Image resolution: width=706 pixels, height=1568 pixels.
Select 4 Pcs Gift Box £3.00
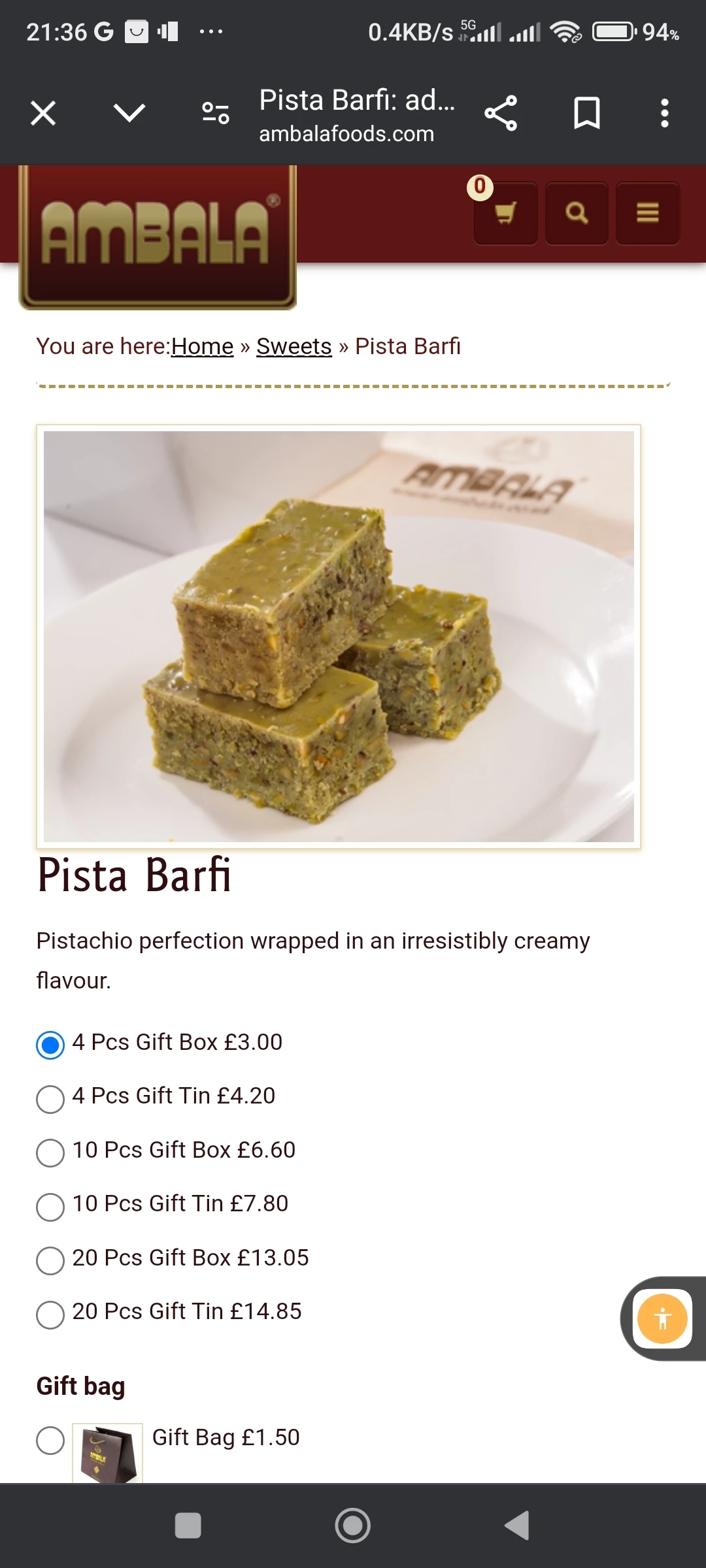50,1045
